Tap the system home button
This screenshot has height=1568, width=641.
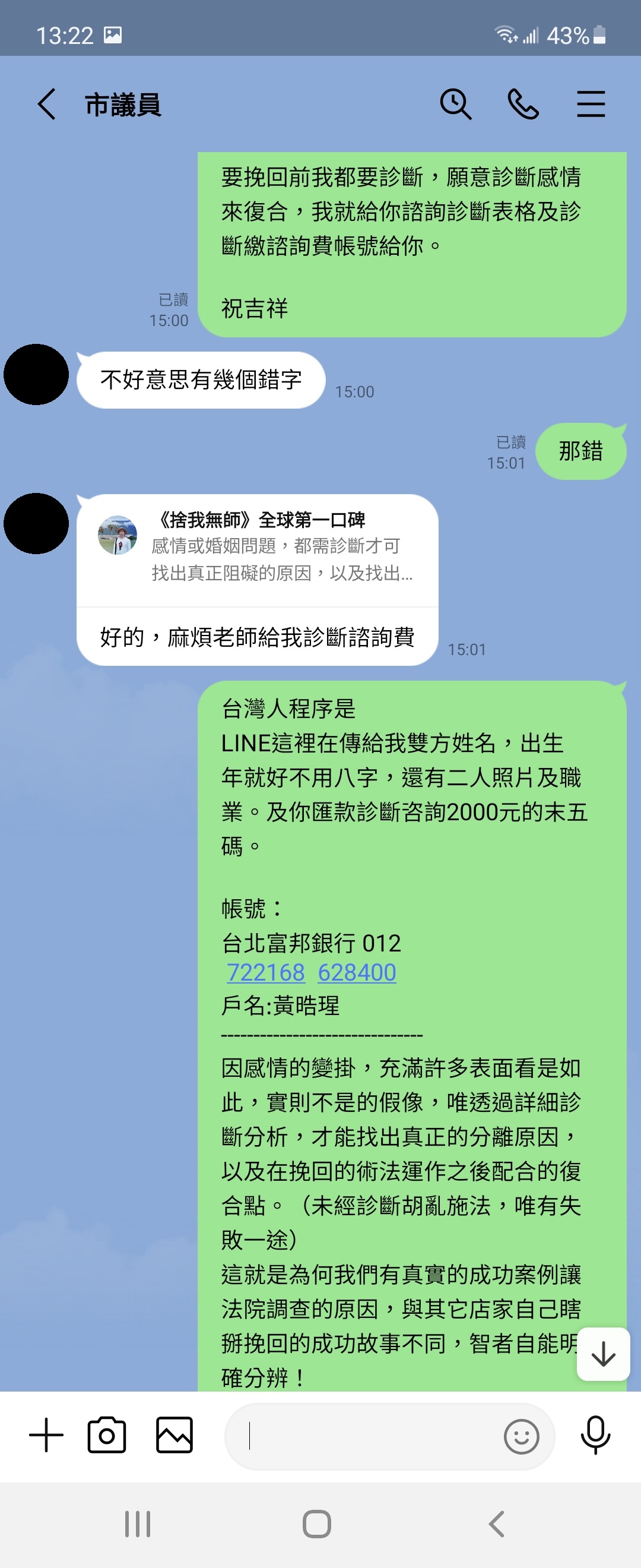(317, 1524)
